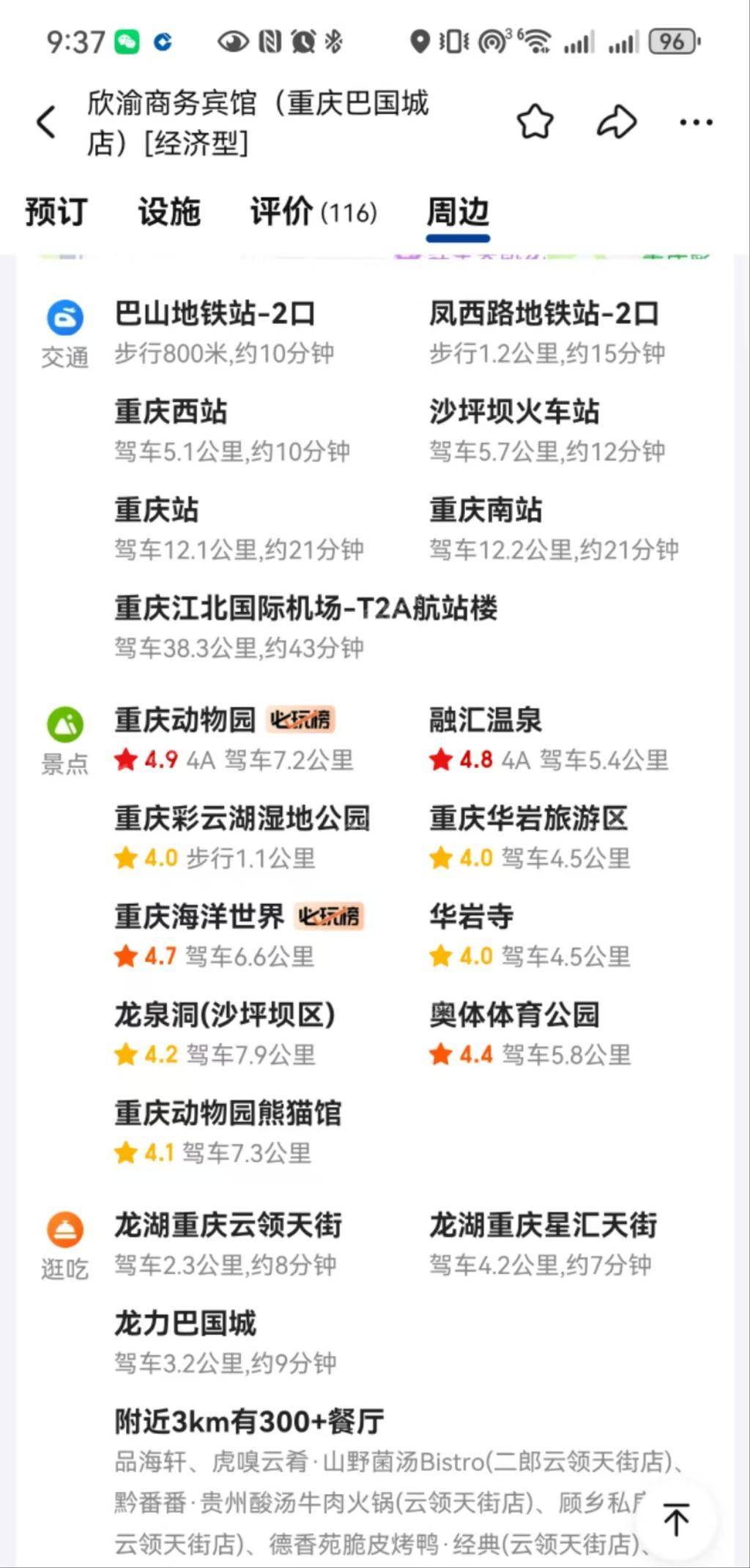Open 重庆西站 transit entry
The height and width of the screenshot is (1568, 750).
[171, 412]
